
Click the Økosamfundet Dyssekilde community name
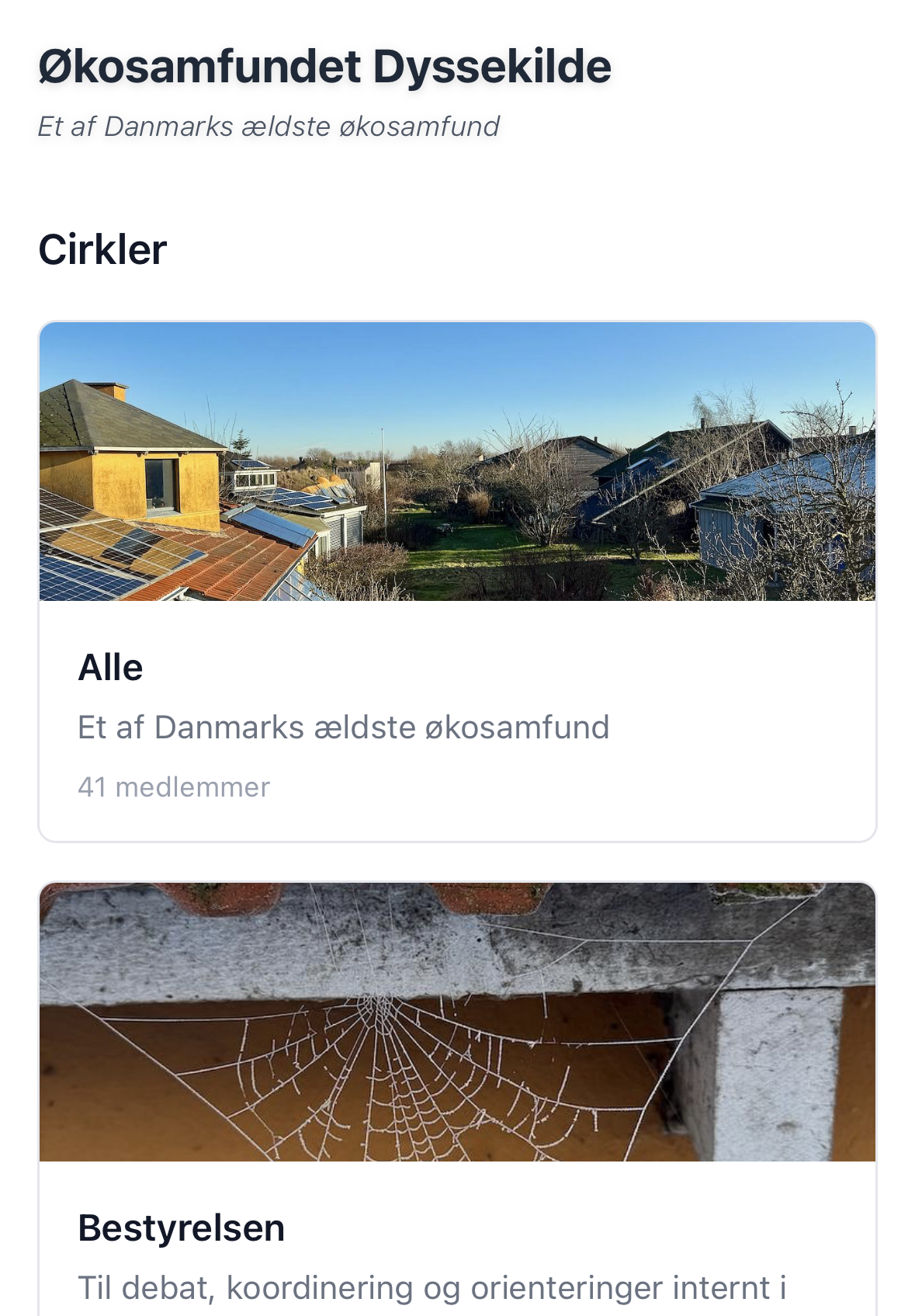pos(324,68)
